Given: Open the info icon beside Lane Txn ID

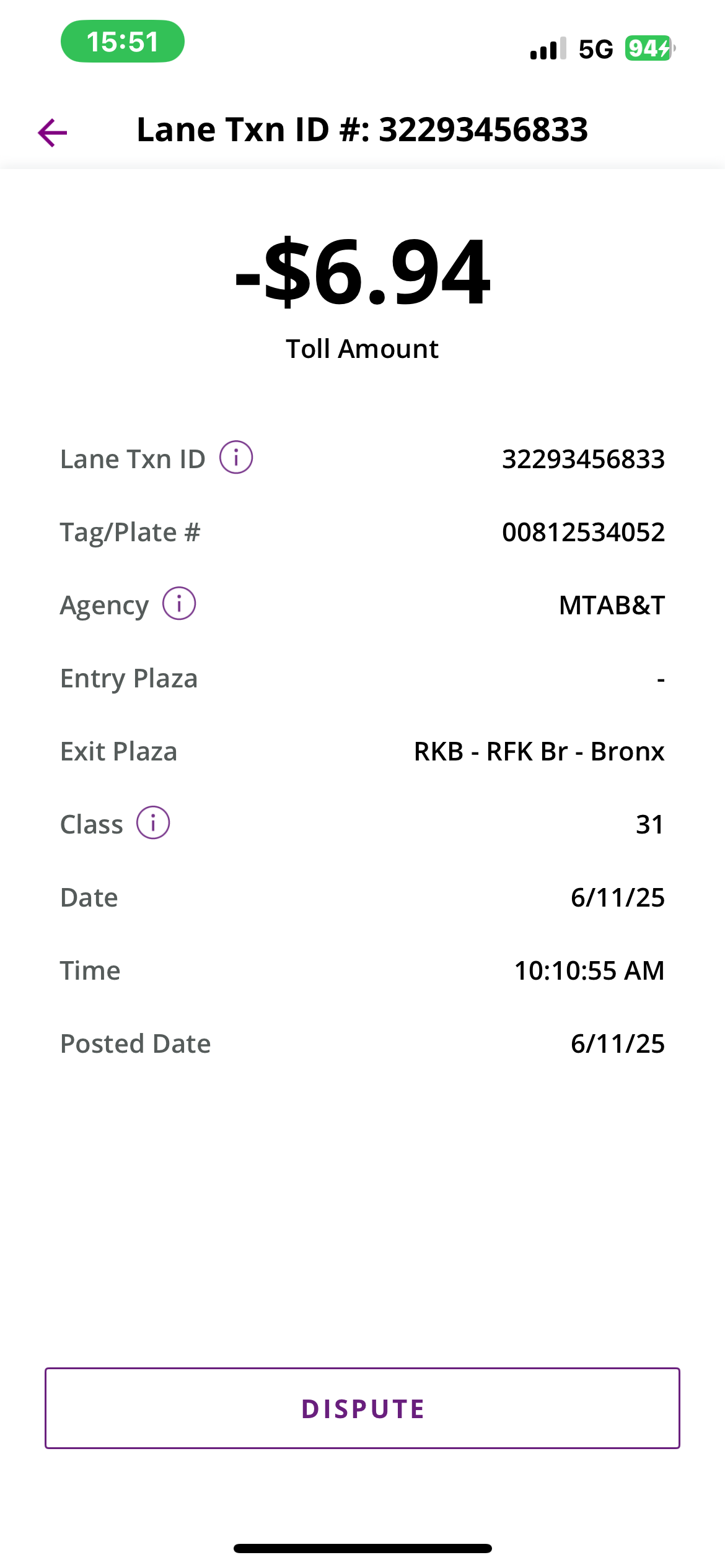Looking at the screenshot, I should tap(236, 458).
